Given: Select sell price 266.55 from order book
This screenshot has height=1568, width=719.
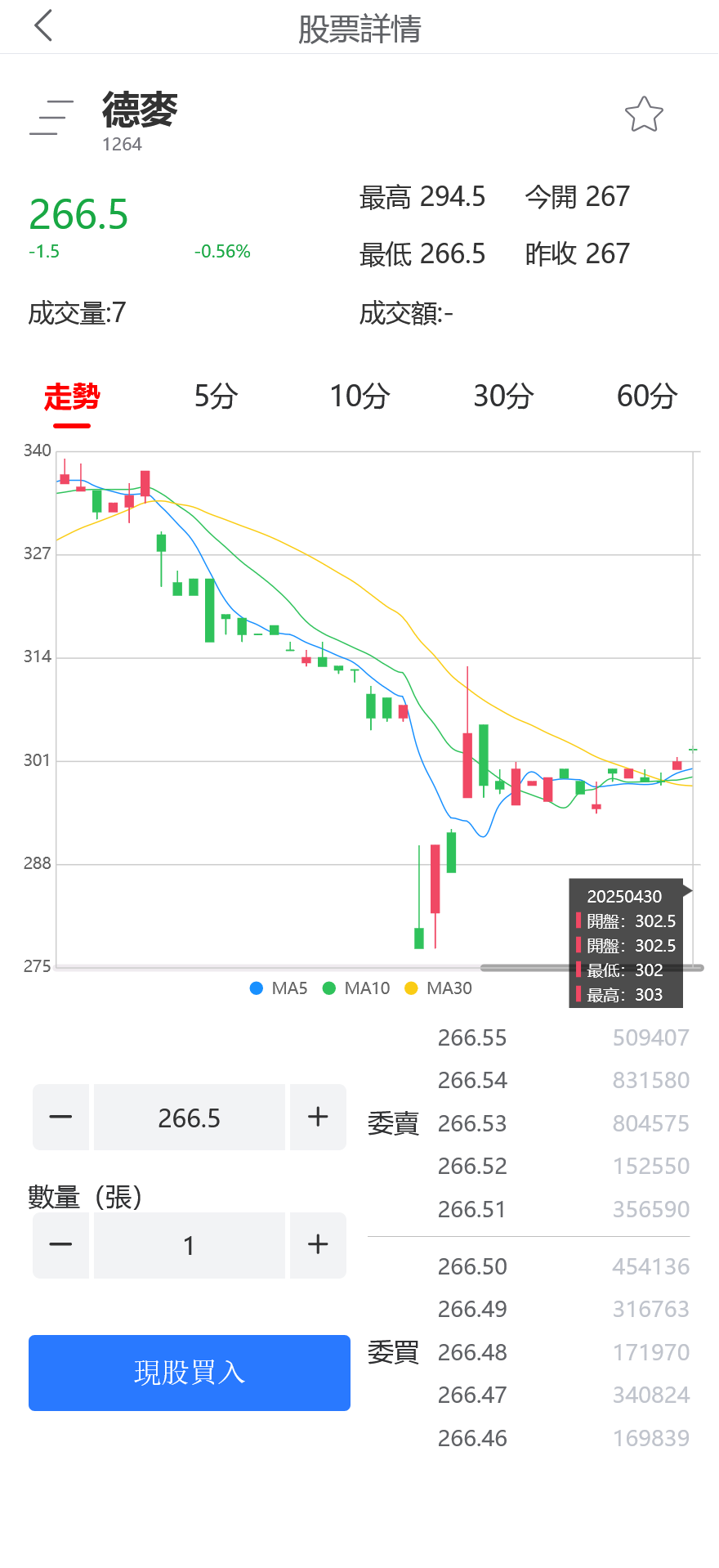Looking at the screenshot, I should [x=472, y=1037].
